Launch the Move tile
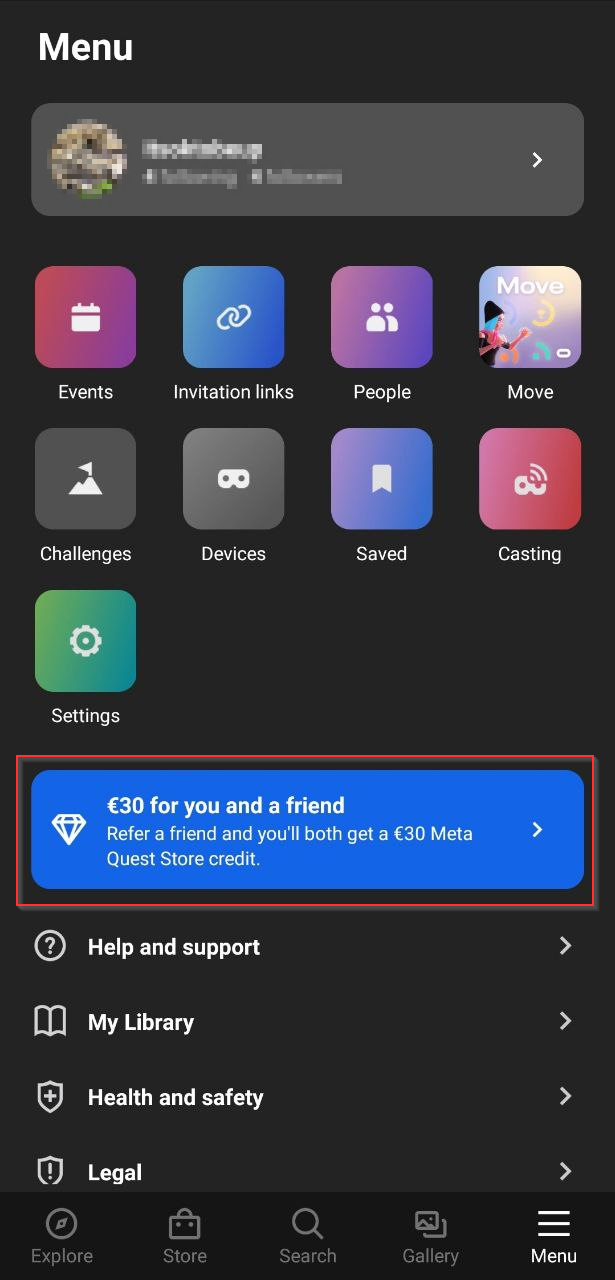Viewport: 615px width, 1280px height. pyautogui.click(x=529, y=318)
